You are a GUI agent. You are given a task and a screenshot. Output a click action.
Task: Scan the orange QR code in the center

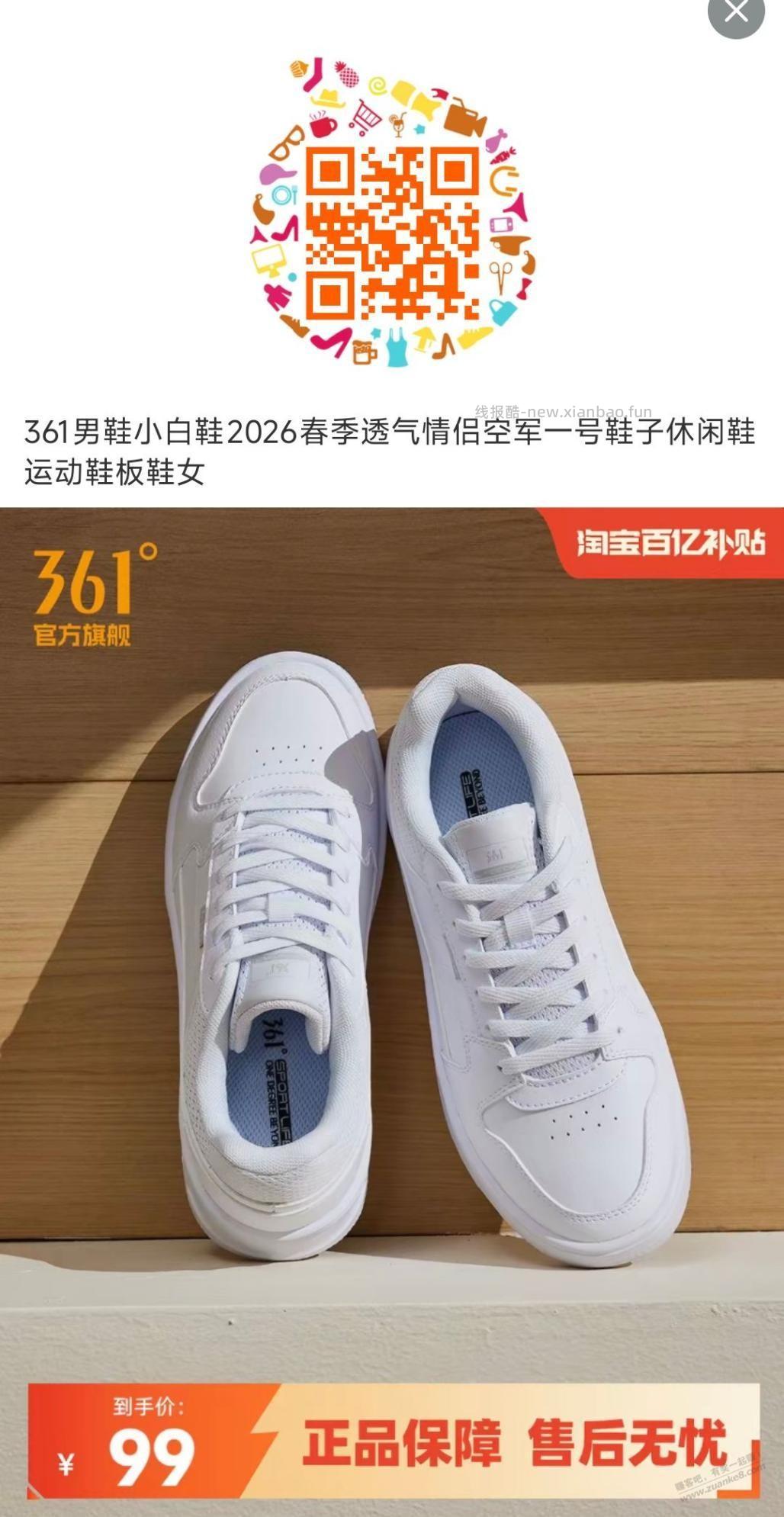[x=390, y=231]
